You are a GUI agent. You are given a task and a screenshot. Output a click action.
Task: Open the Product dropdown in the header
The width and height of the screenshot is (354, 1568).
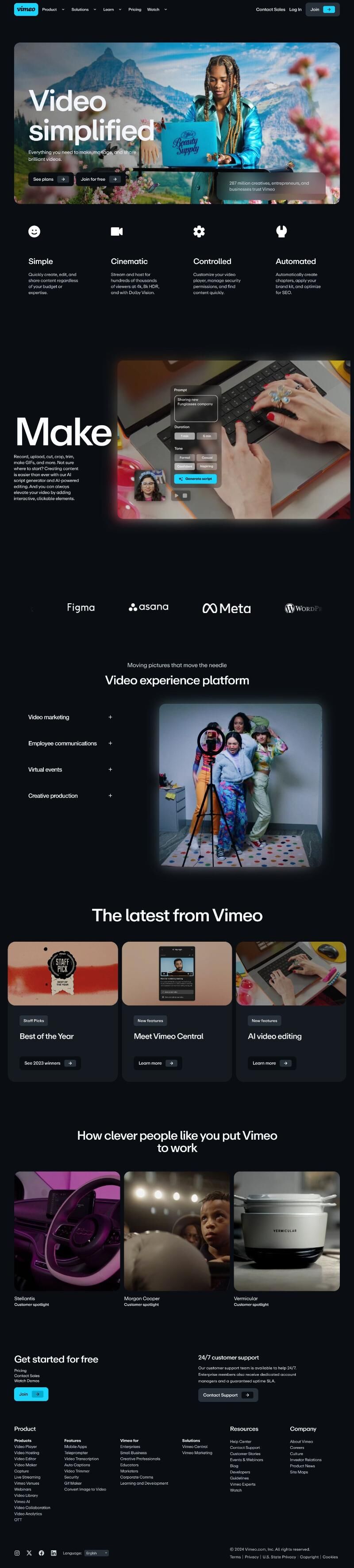(x=52, y=10)
